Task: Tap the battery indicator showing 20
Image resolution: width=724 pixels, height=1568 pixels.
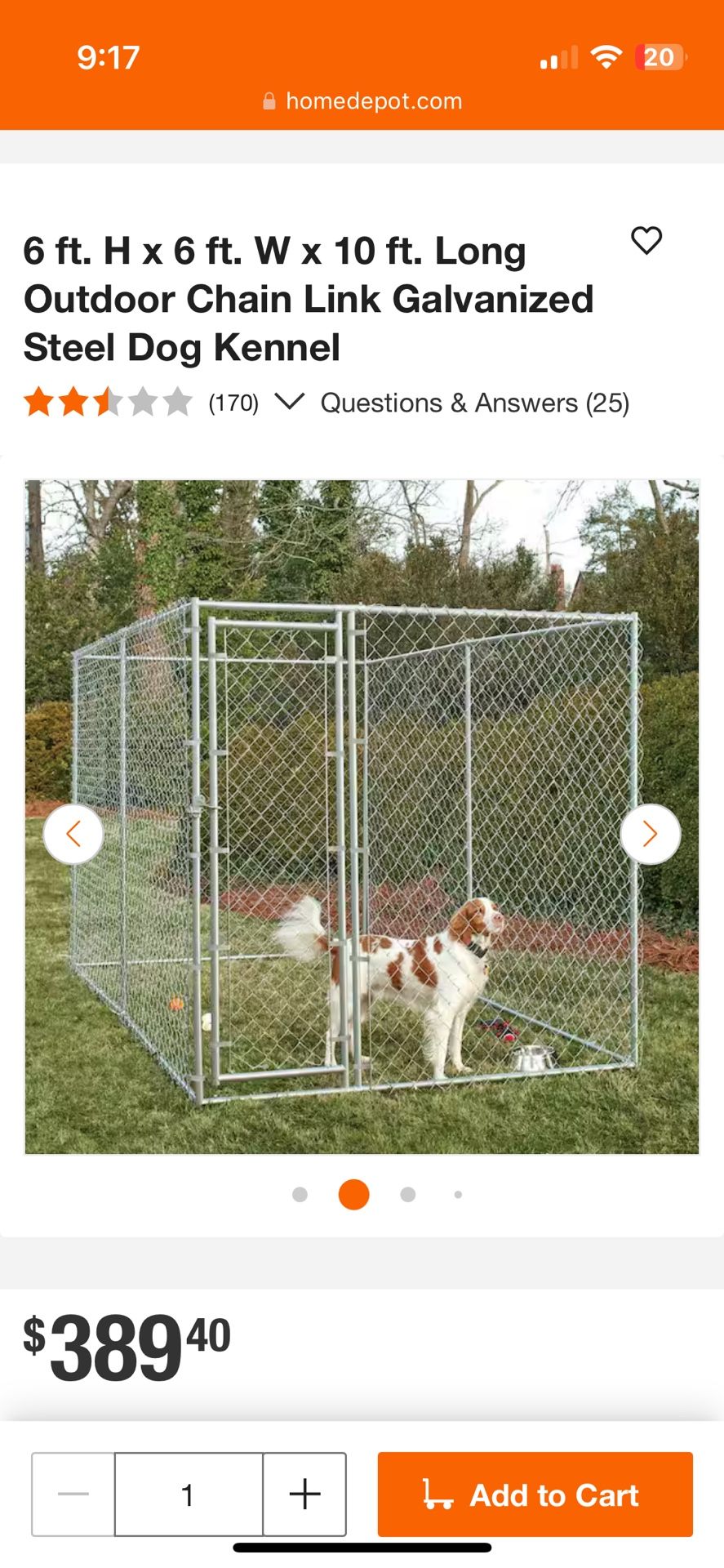Action: click(x=658, y=56)
